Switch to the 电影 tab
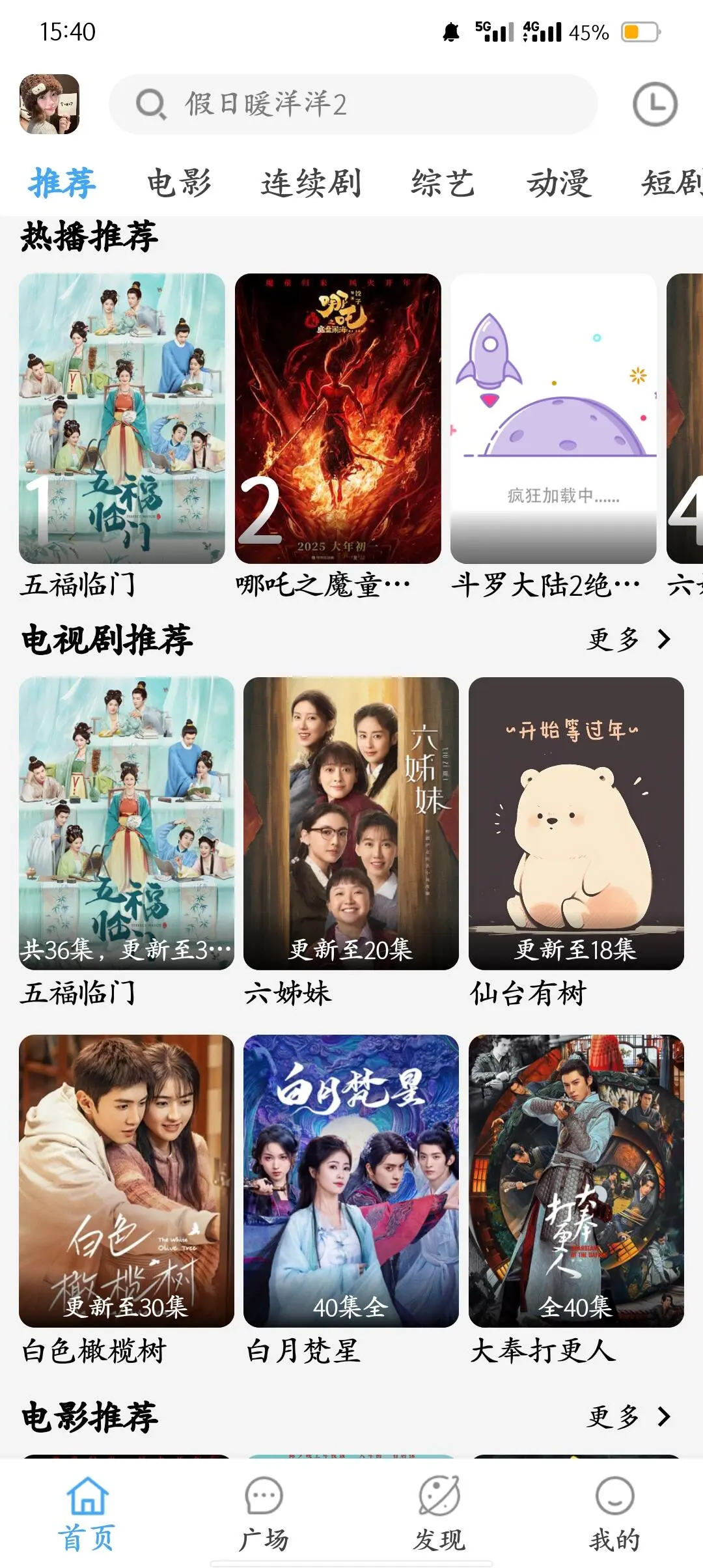This screenshot has width=703, height=1568. point(179,183)
